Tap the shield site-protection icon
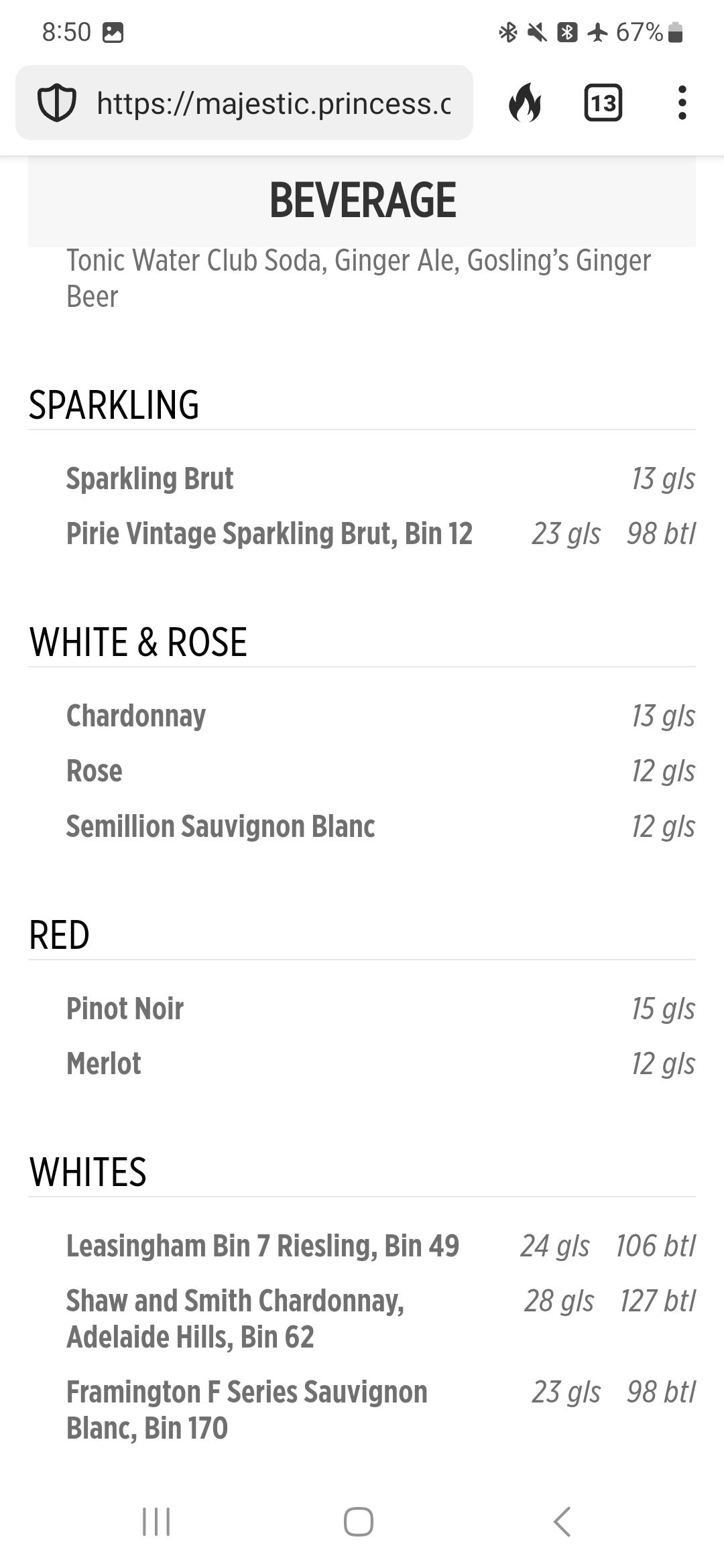The height and width of the screenshot is (1568, 724). coord(56,103)
